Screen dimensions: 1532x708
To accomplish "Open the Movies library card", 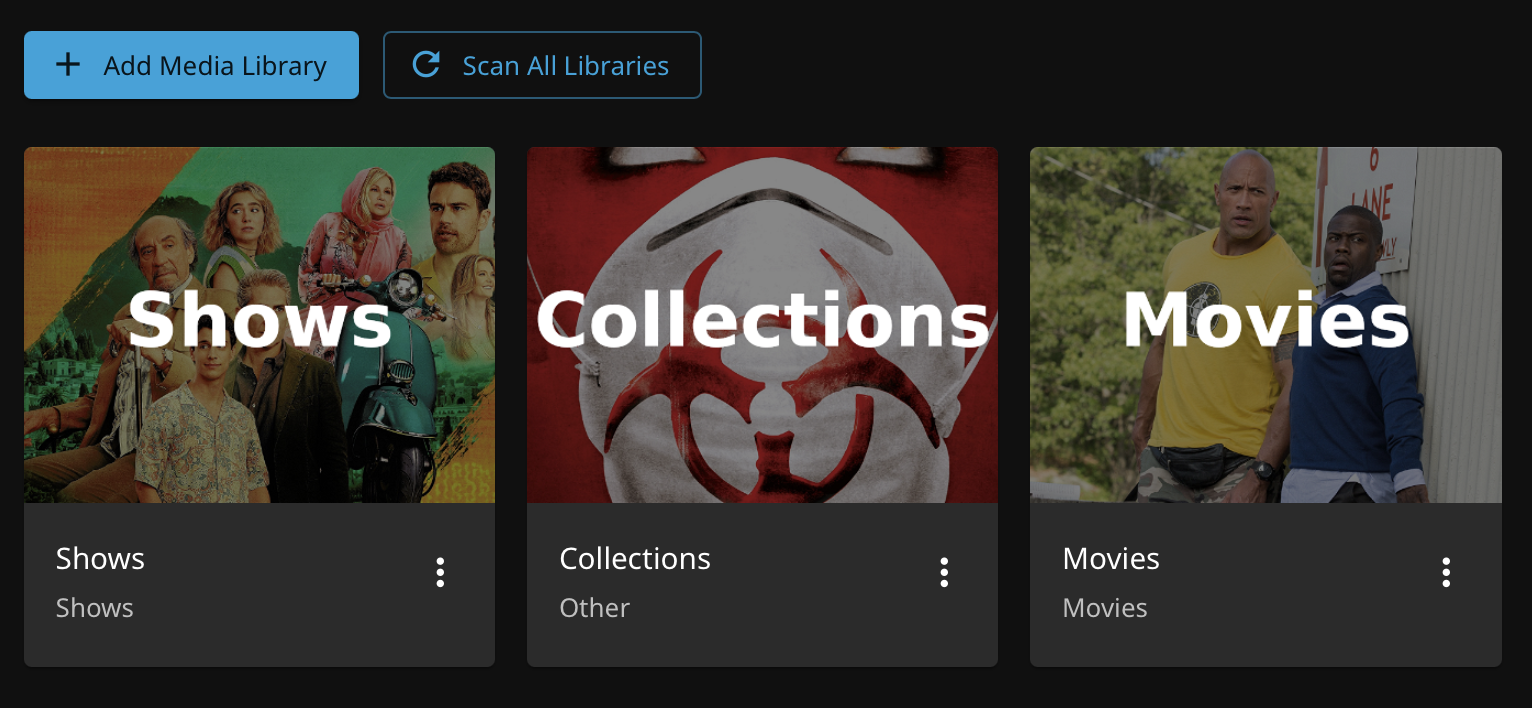I will coord(1265,325).
